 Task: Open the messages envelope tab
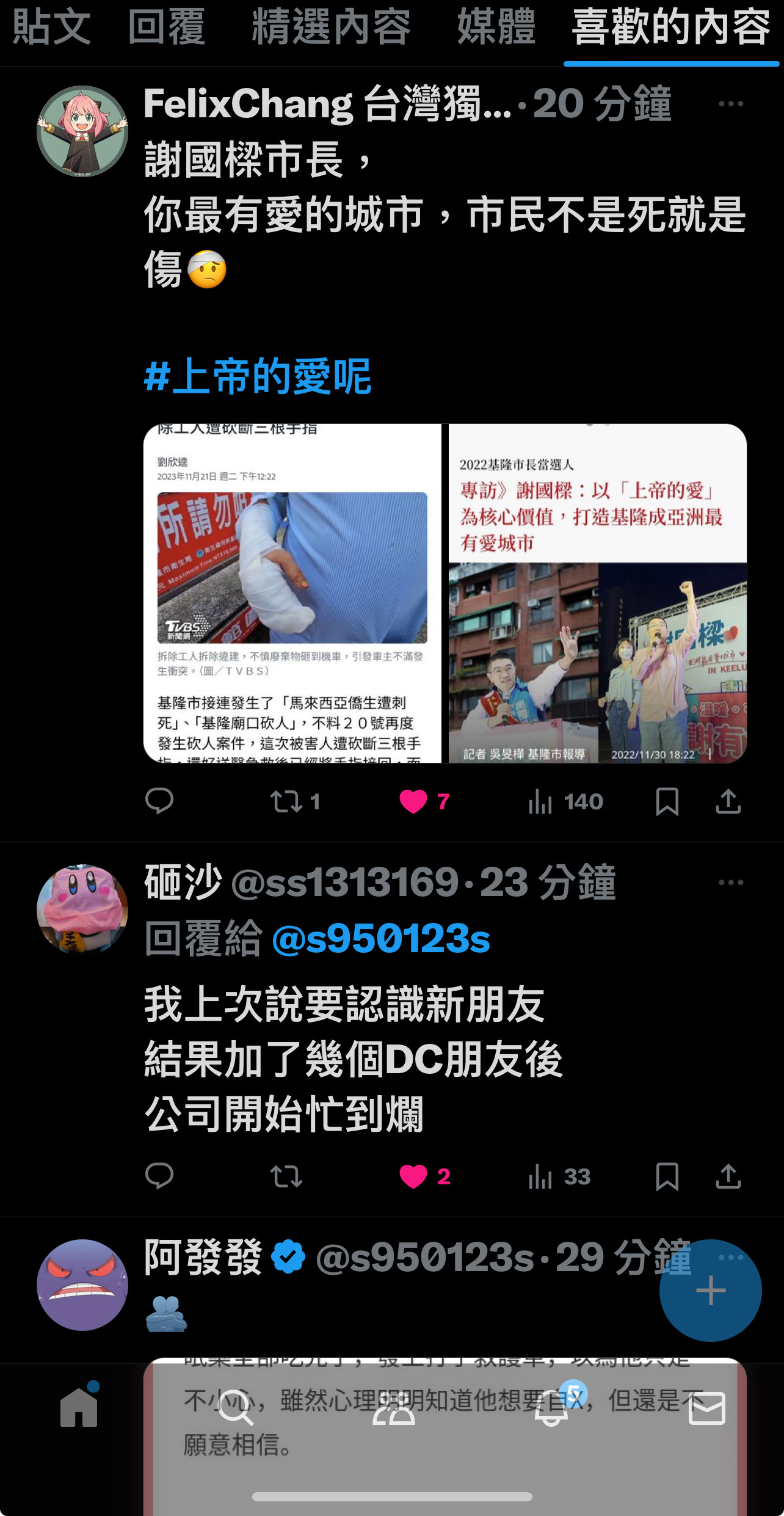[706, 1409]
